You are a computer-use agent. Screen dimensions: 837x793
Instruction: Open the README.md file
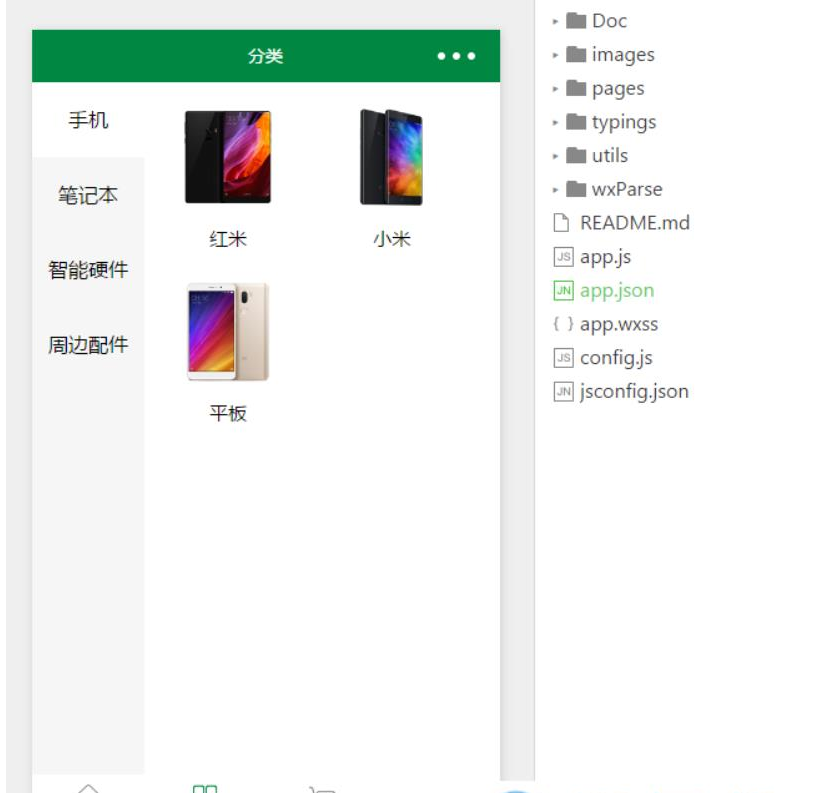pos(634,223)
